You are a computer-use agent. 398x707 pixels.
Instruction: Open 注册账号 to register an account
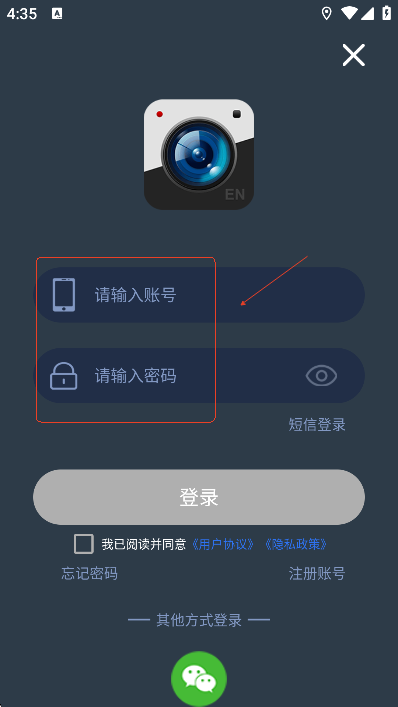[x=317, y=574]
